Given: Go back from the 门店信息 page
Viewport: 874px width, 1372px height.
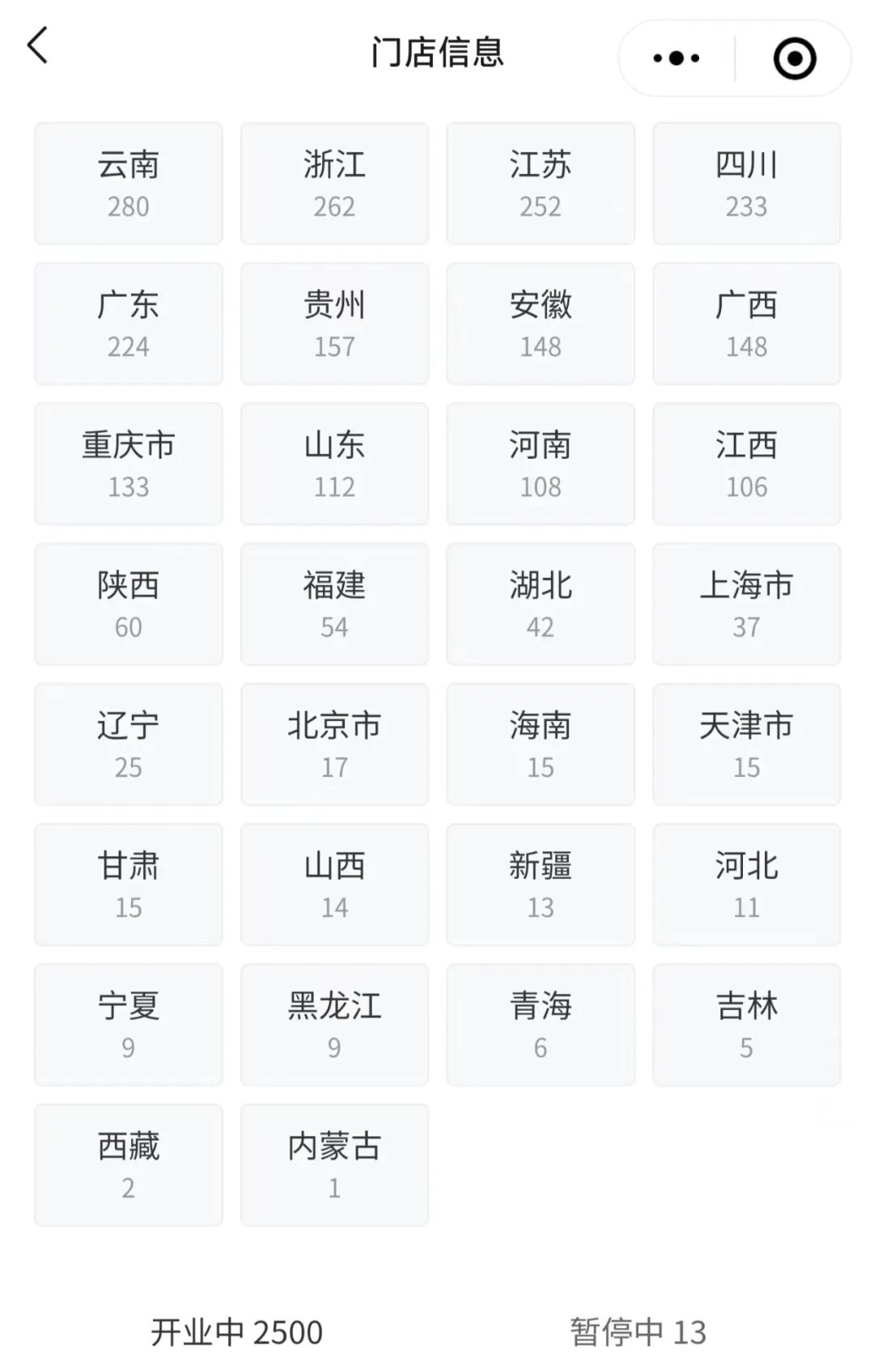Looking at the screenshot, I should (x=38, y=46).
